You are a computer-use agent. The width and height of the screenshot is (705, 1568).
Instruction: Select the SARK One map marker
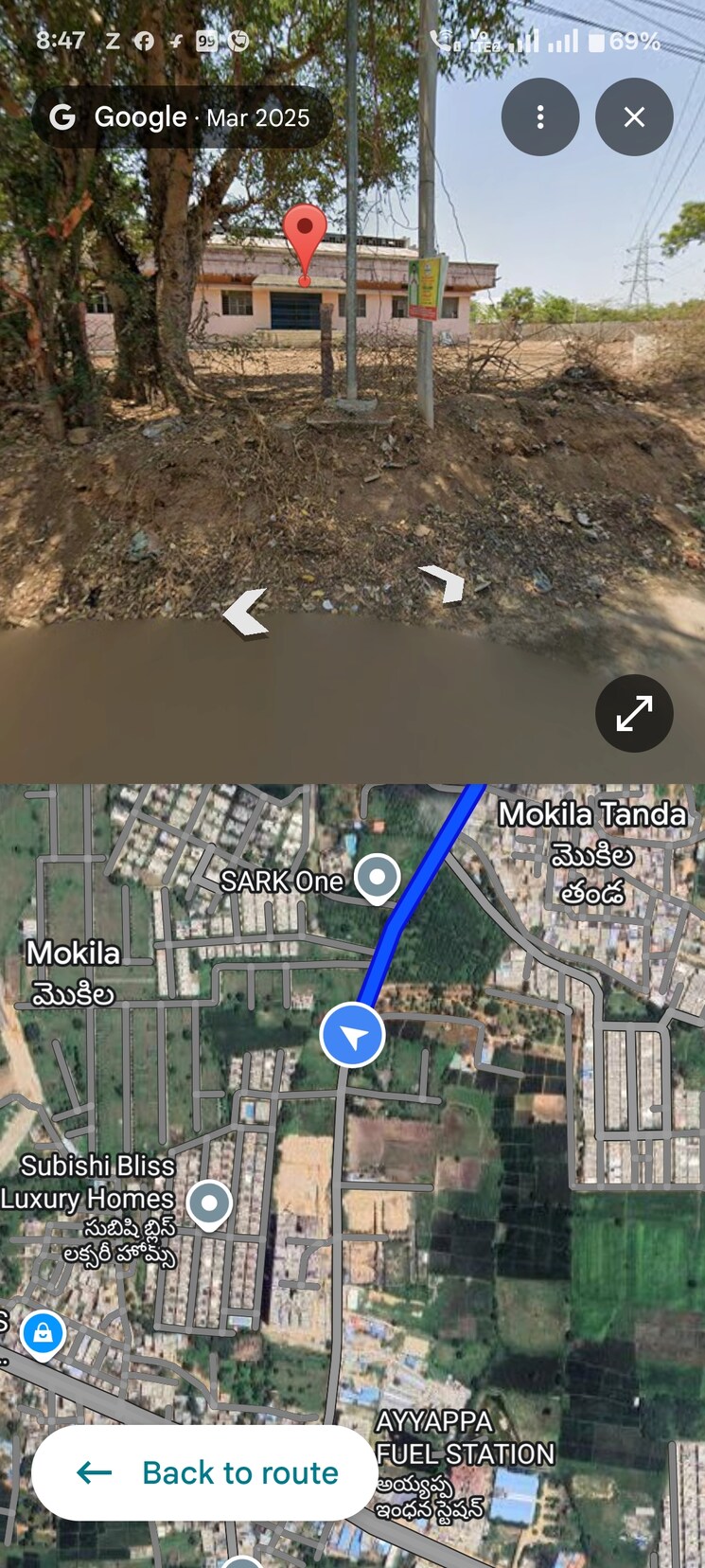pos(378,878)
